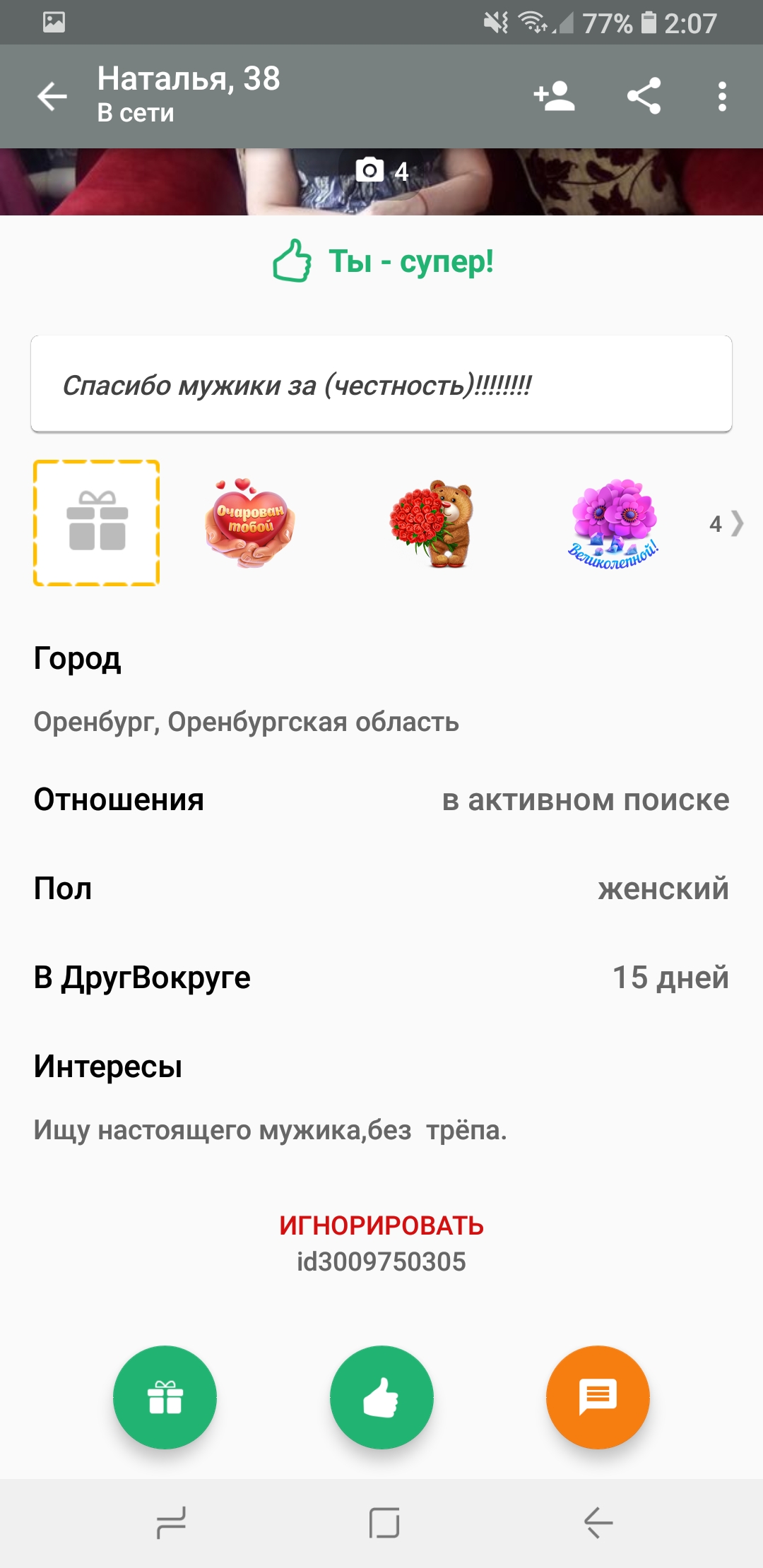Send a gift with the green gift button

click(165, 1397)
